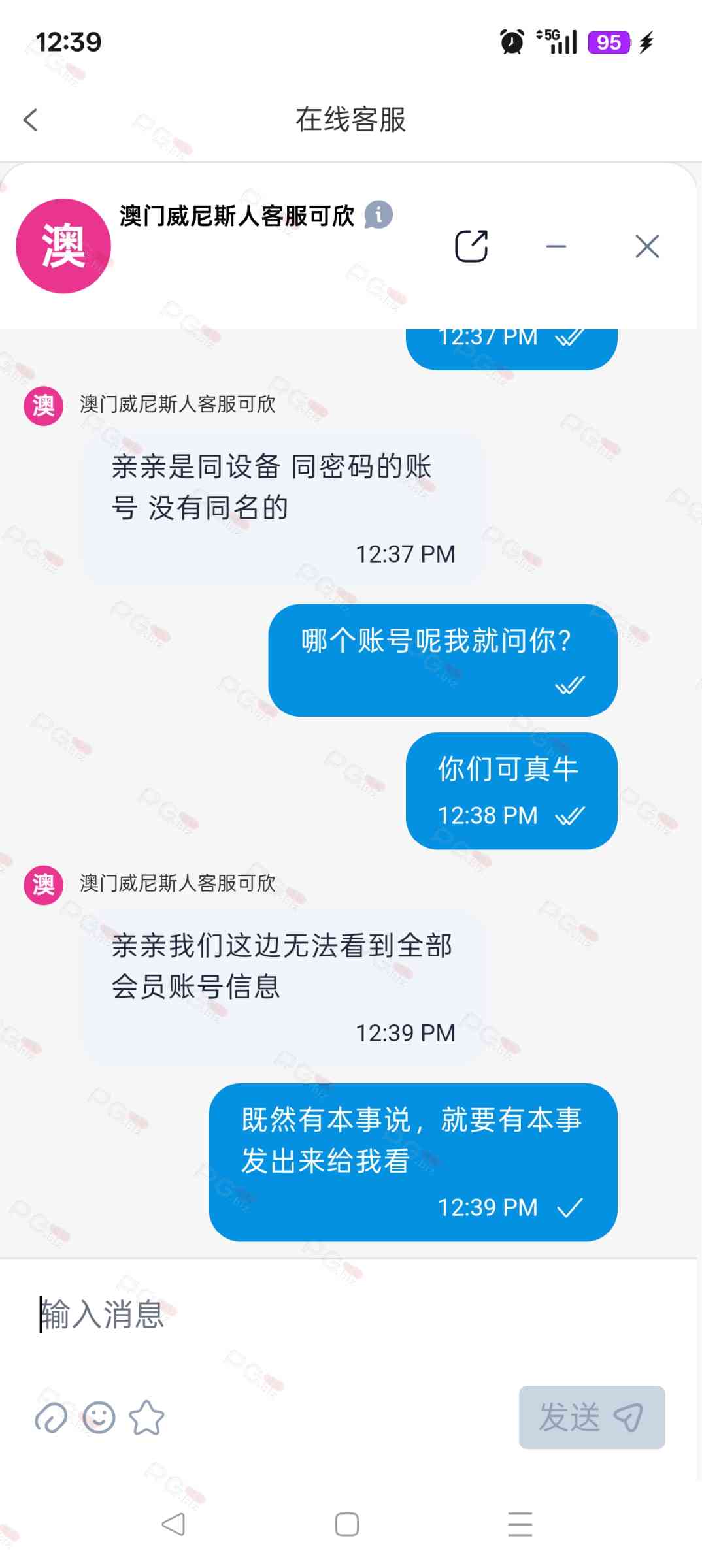Tap the system back navigation button
This screenshot has width=702, height=1568.
pos(174,1524)
